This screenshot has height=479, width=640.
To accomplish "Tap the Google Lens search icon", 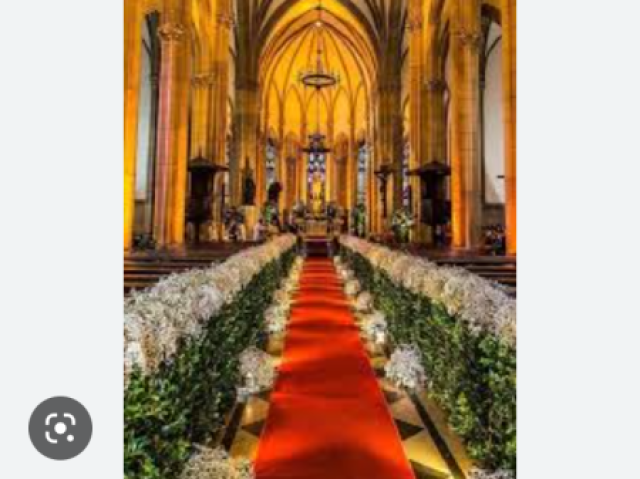I will [x=60, y=428].
